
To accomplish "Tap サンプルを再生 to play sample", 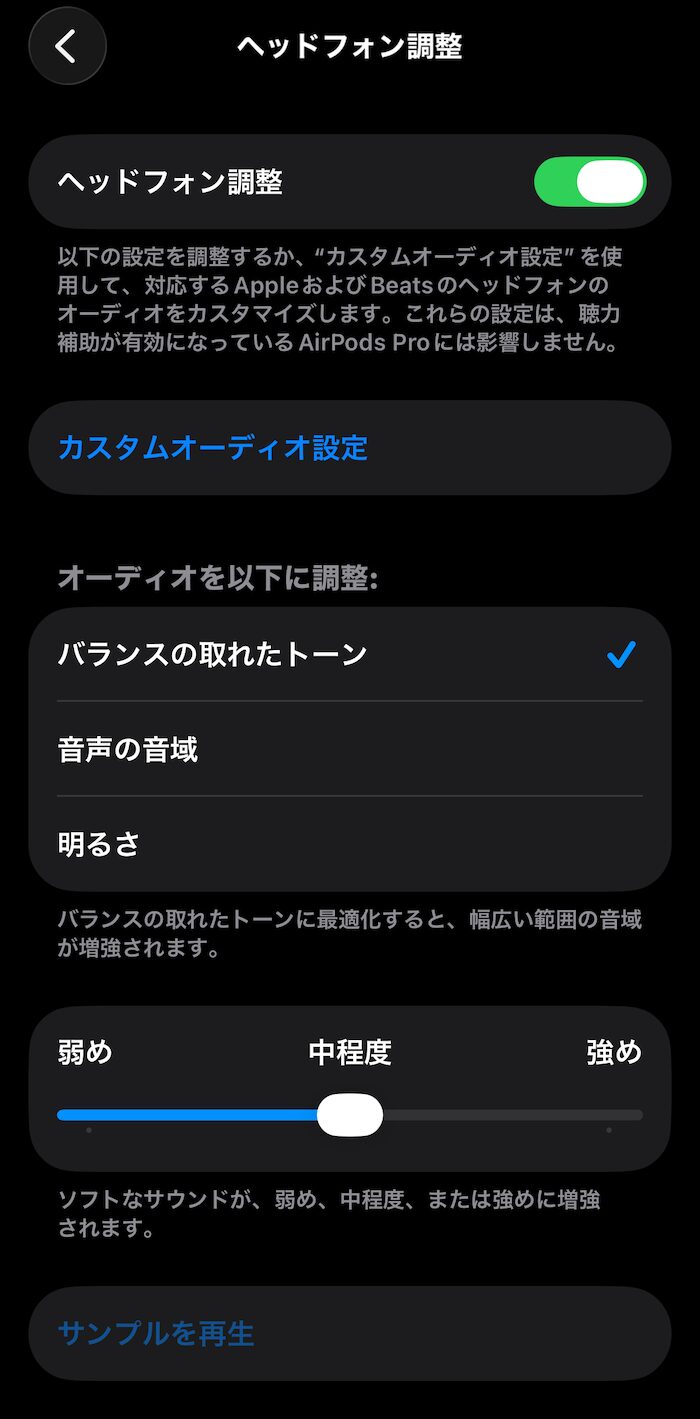I will (x=157, y=1333).
